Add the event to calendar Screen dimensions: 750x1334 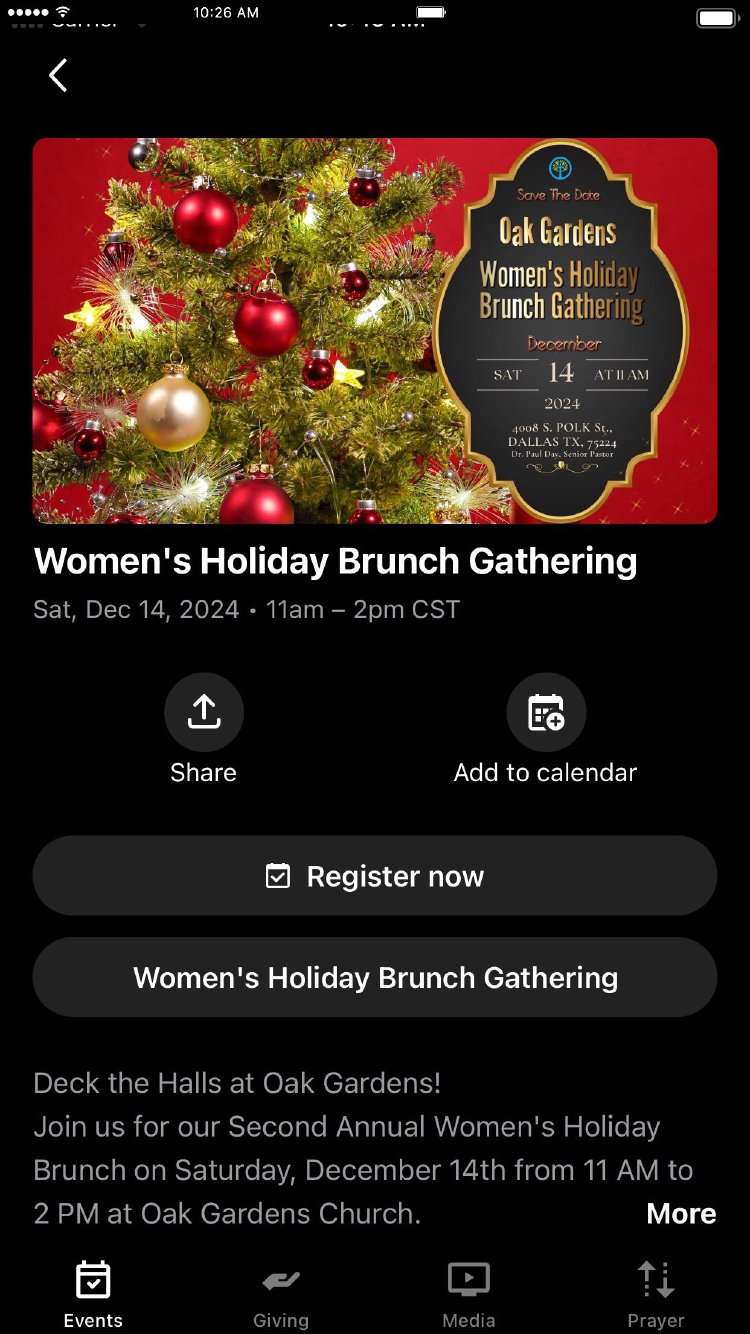[x=545, y=713]
